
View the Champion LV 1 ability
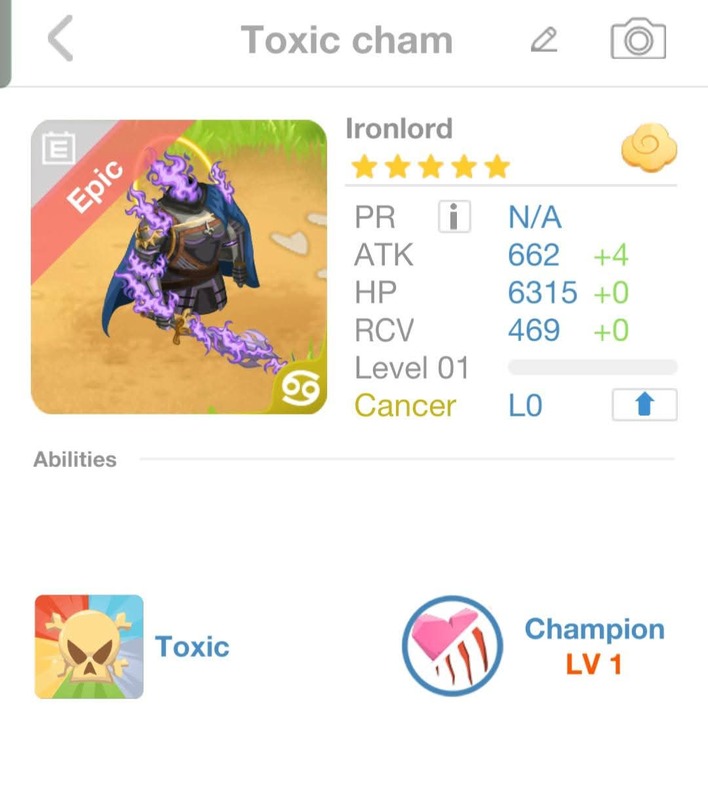click(x=452, y=646)
